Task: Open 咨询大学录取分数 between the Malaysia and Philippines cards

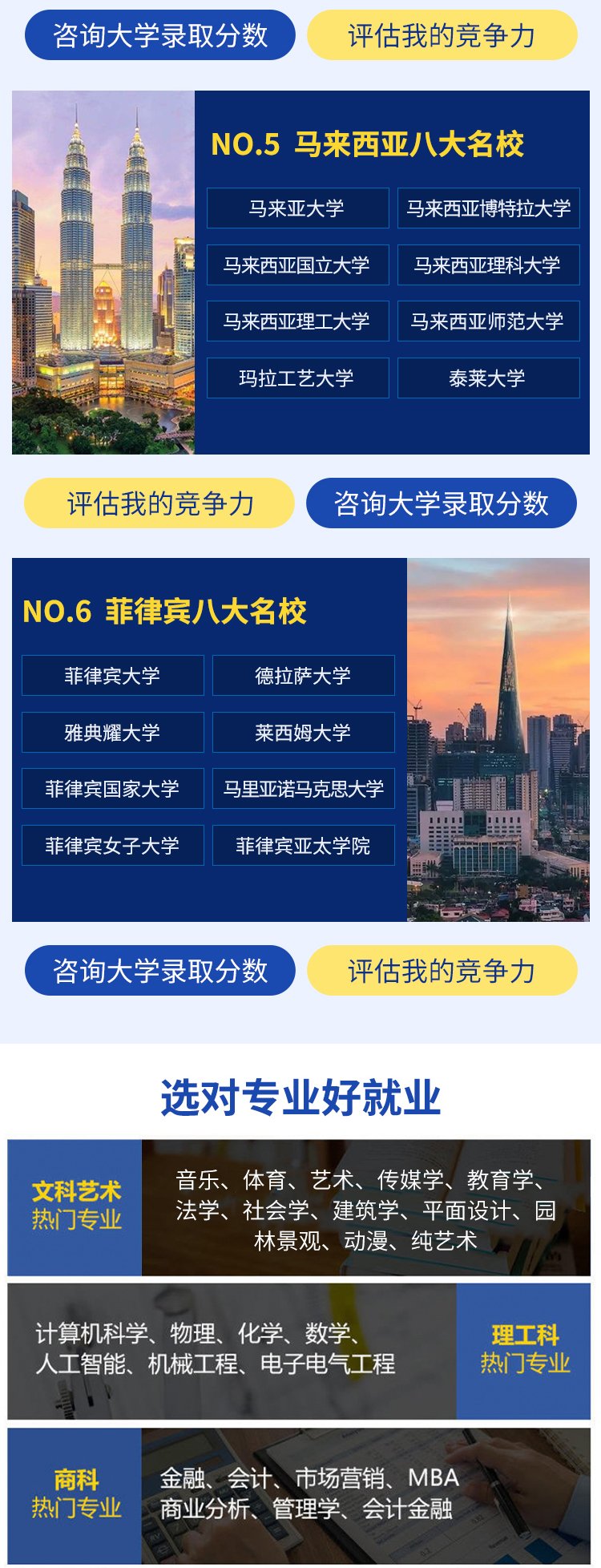Action: pyautogui.click(x=442, y=503)
